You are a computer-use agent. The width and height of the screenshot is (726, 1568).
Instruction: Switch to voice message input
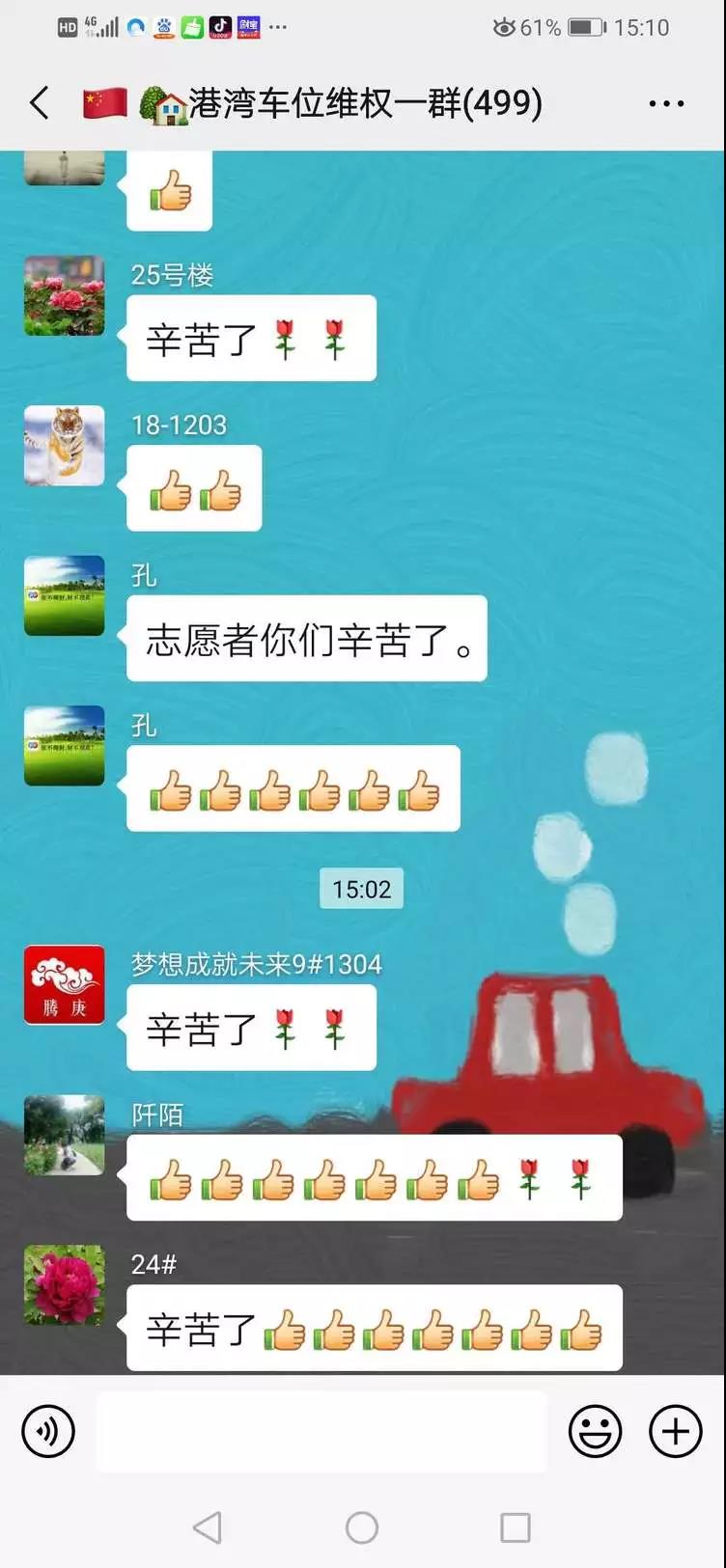(x=48, y=1431)
